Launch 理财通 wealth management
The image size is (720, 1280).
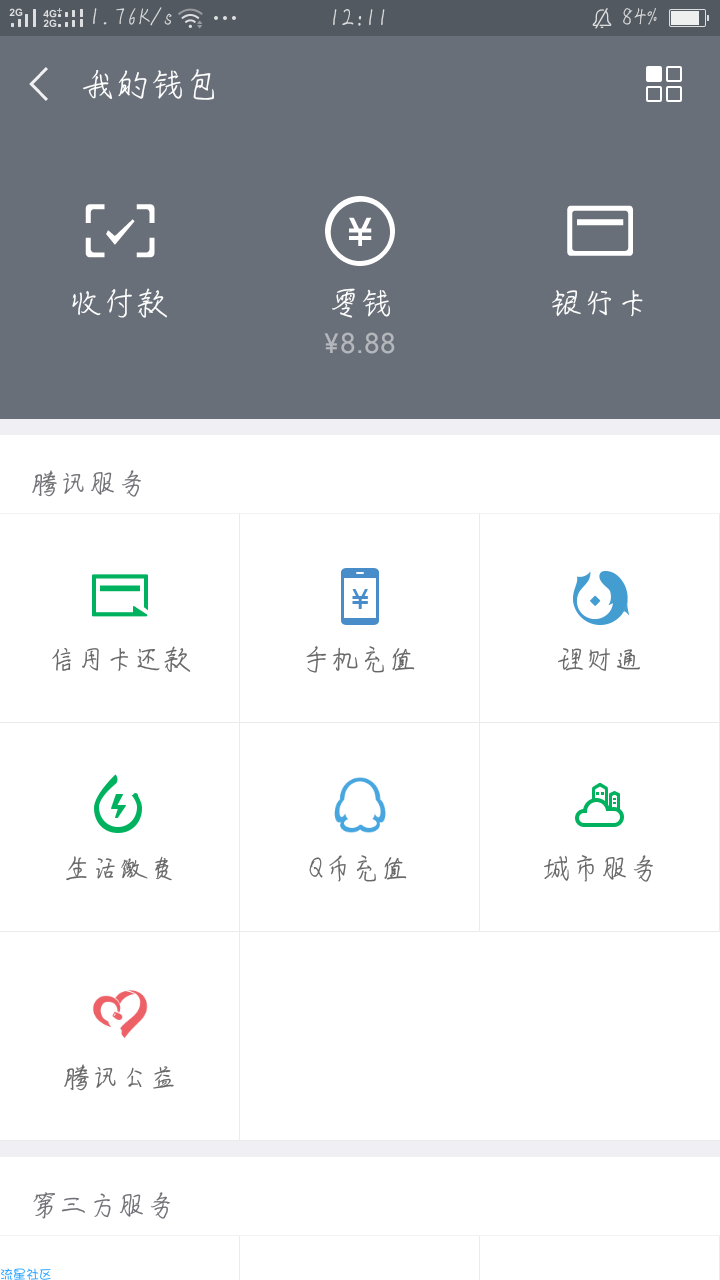pyautogui.click(x=600, y=618)
